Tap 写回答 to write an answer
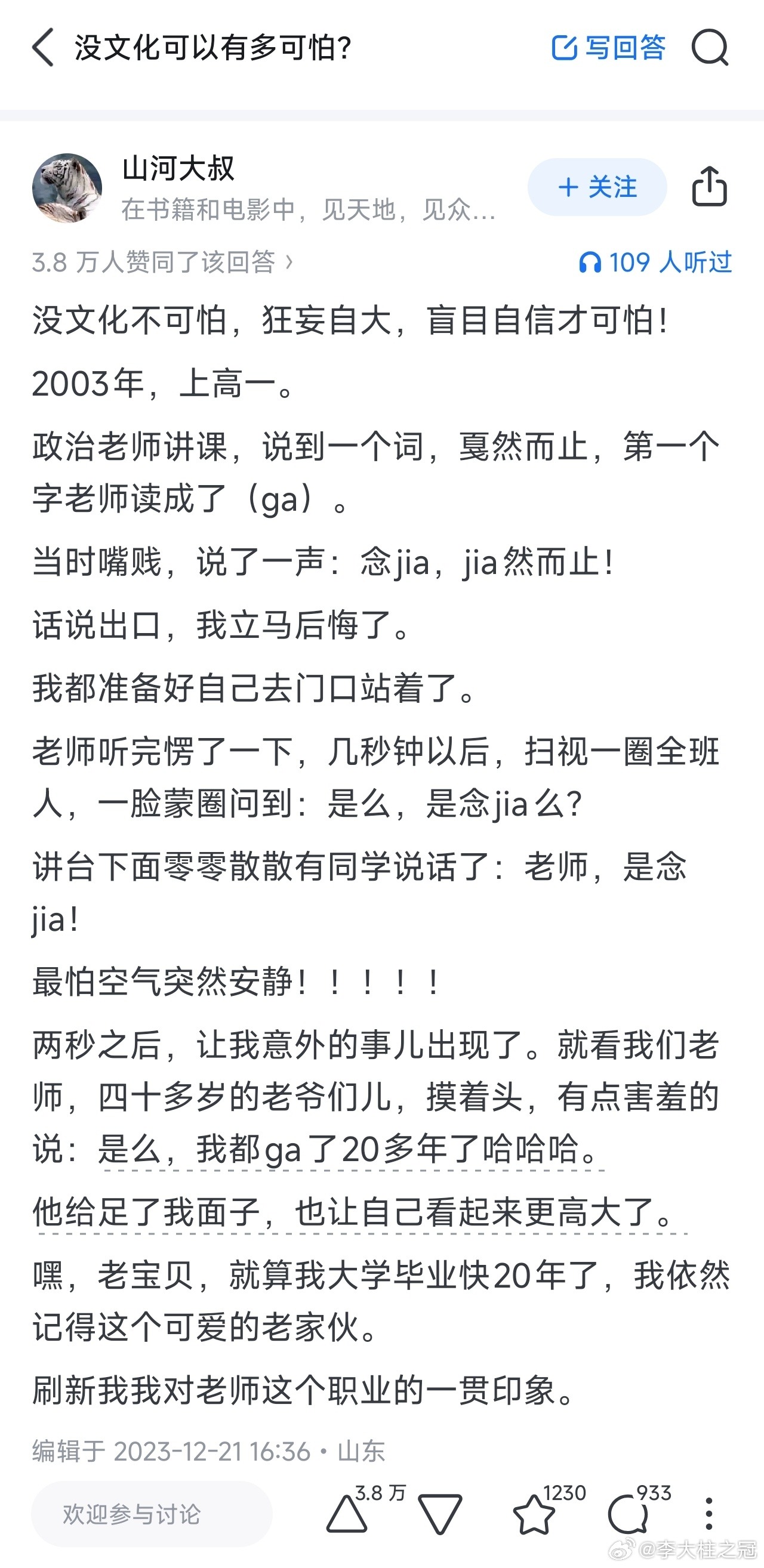Screen dimensions: 764x1568 click(x=608, y=48)
